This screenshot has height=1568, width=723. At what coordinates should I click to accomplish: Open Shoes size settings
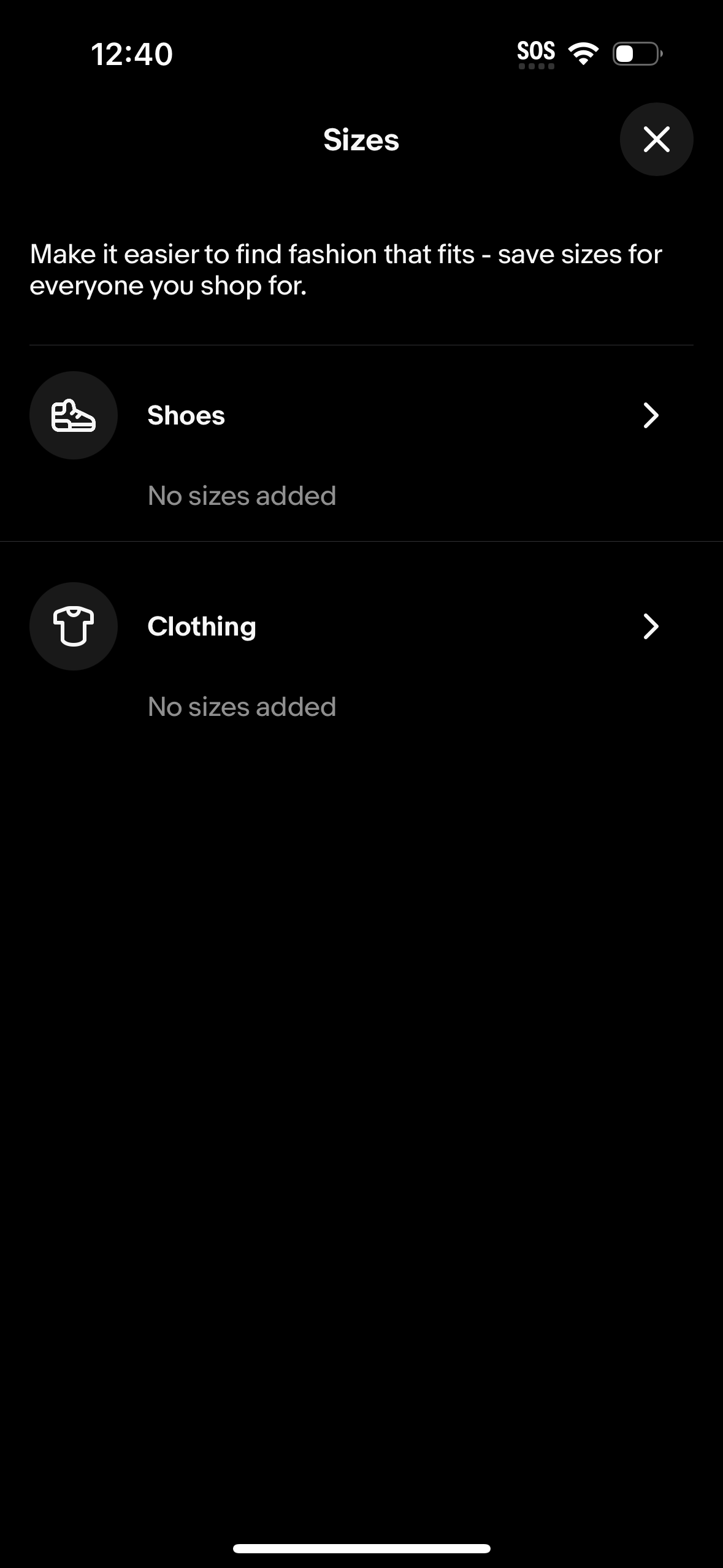(x=361, y=415)
